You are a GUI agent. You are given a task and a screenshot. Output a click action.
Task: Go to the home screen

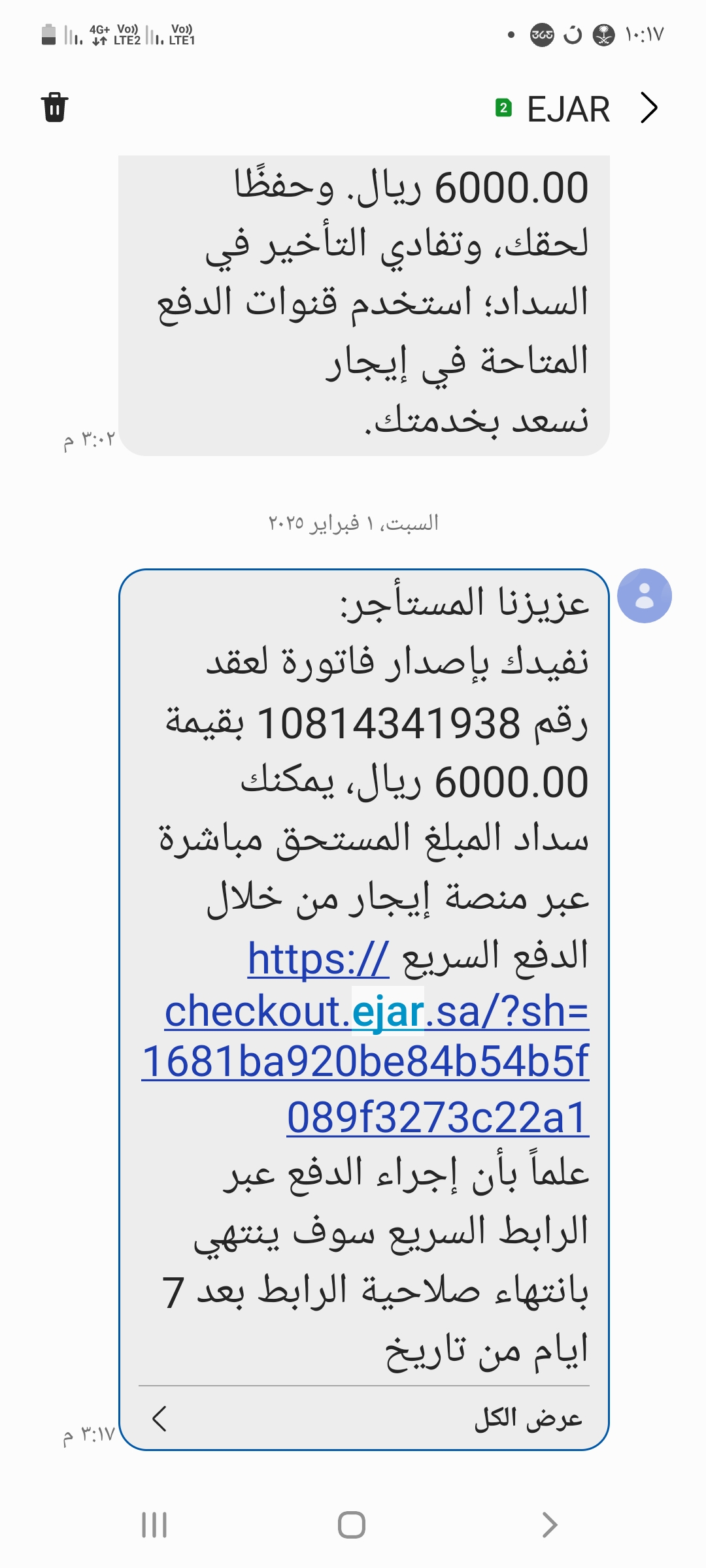(352, 1525)
